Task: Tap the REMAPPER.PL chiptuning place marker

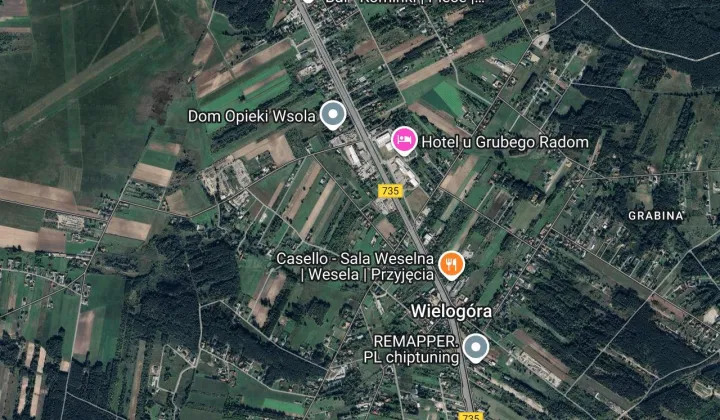Action: click(x=476, y=347)
